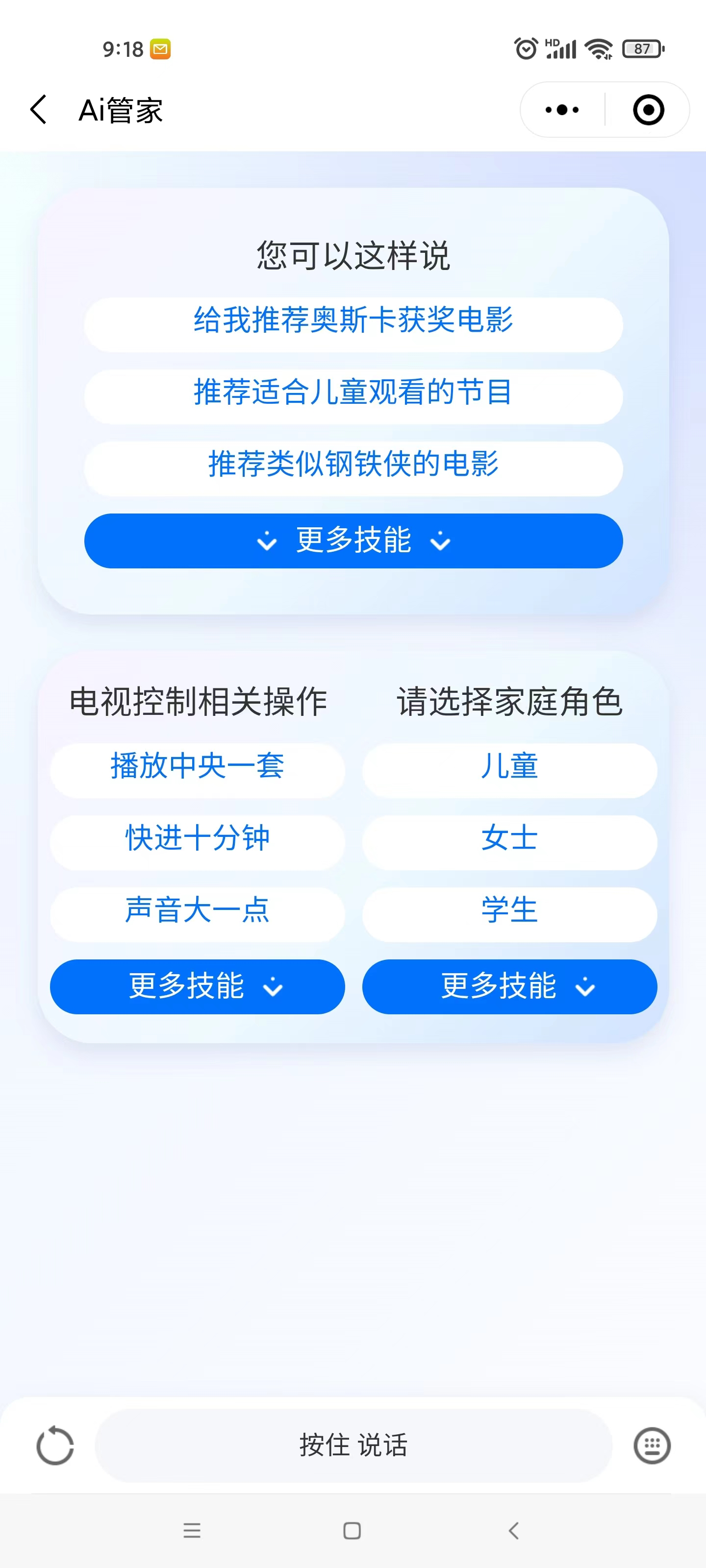This screenshot has width=706, height=1568.
Task: Expand 更多技能 under 电视控制相关操作
Action: (x=198, y=986)
